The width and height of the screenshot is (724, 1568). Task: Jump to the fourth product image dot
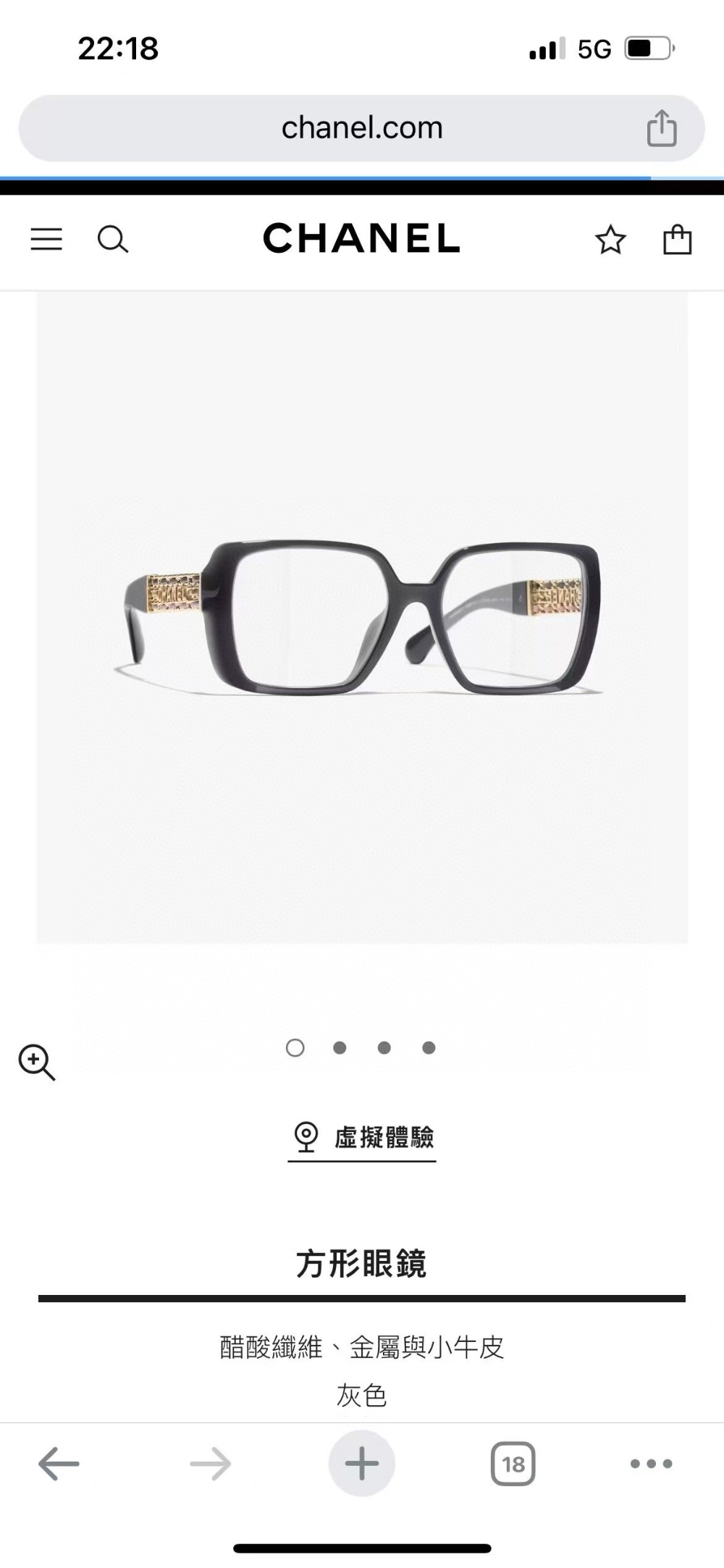[x=429, y=1047]
